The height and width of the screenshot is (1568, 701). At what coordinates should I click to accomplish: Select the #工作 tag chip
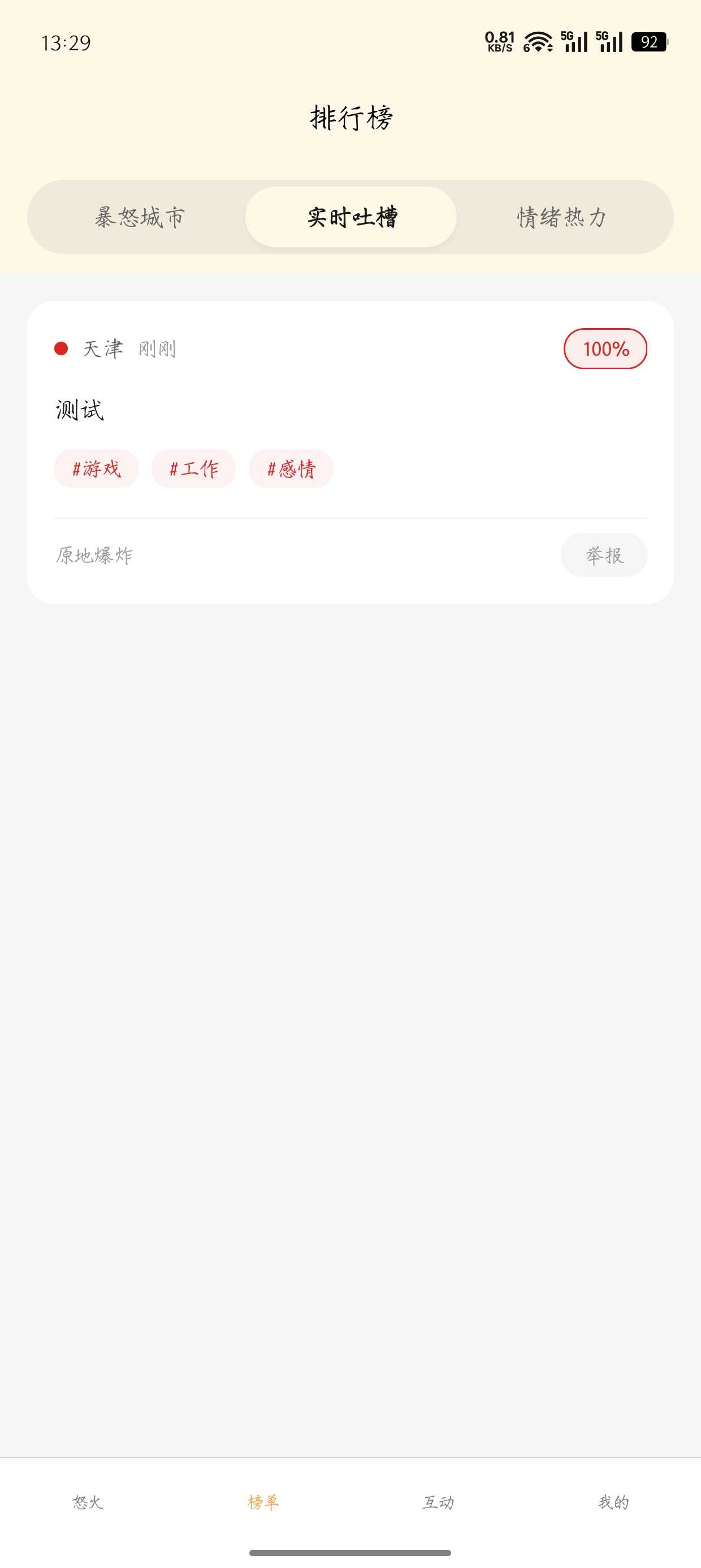click(193, 469)
